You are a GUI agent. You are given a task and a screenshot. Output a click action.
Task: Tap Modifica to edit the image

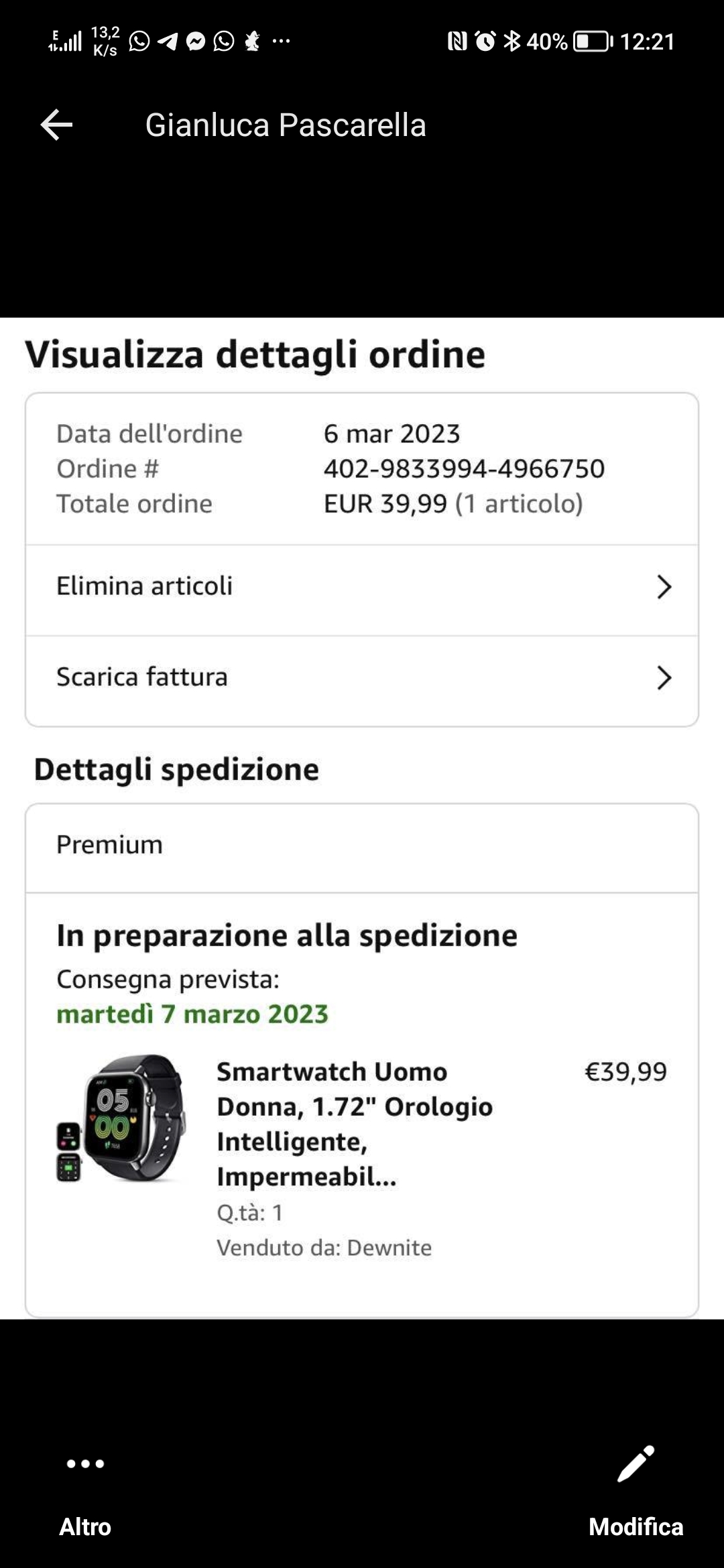pyautogui.click(x=636, y=1493)
